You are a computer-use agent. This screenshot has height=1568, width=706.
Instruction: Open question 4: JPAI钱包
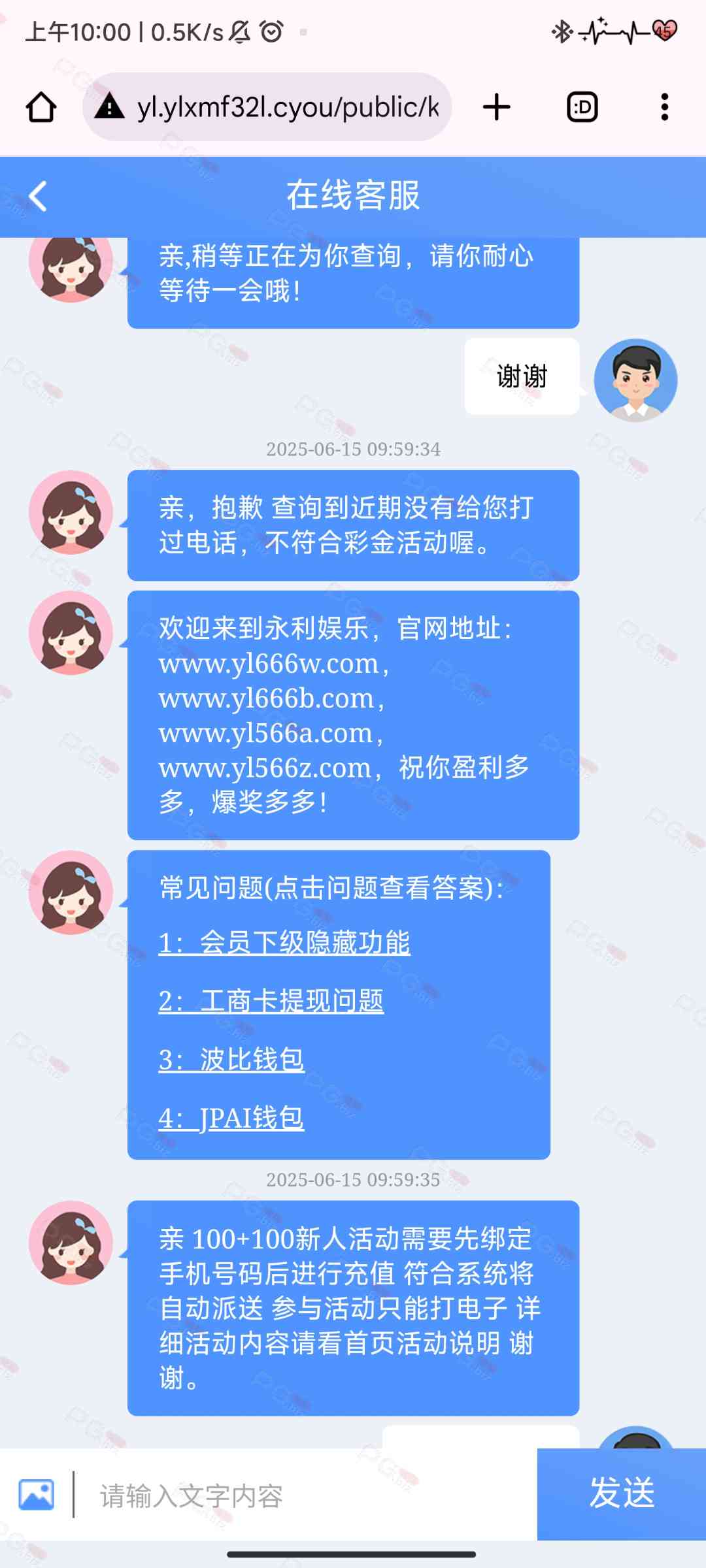tap(231, 1118)
